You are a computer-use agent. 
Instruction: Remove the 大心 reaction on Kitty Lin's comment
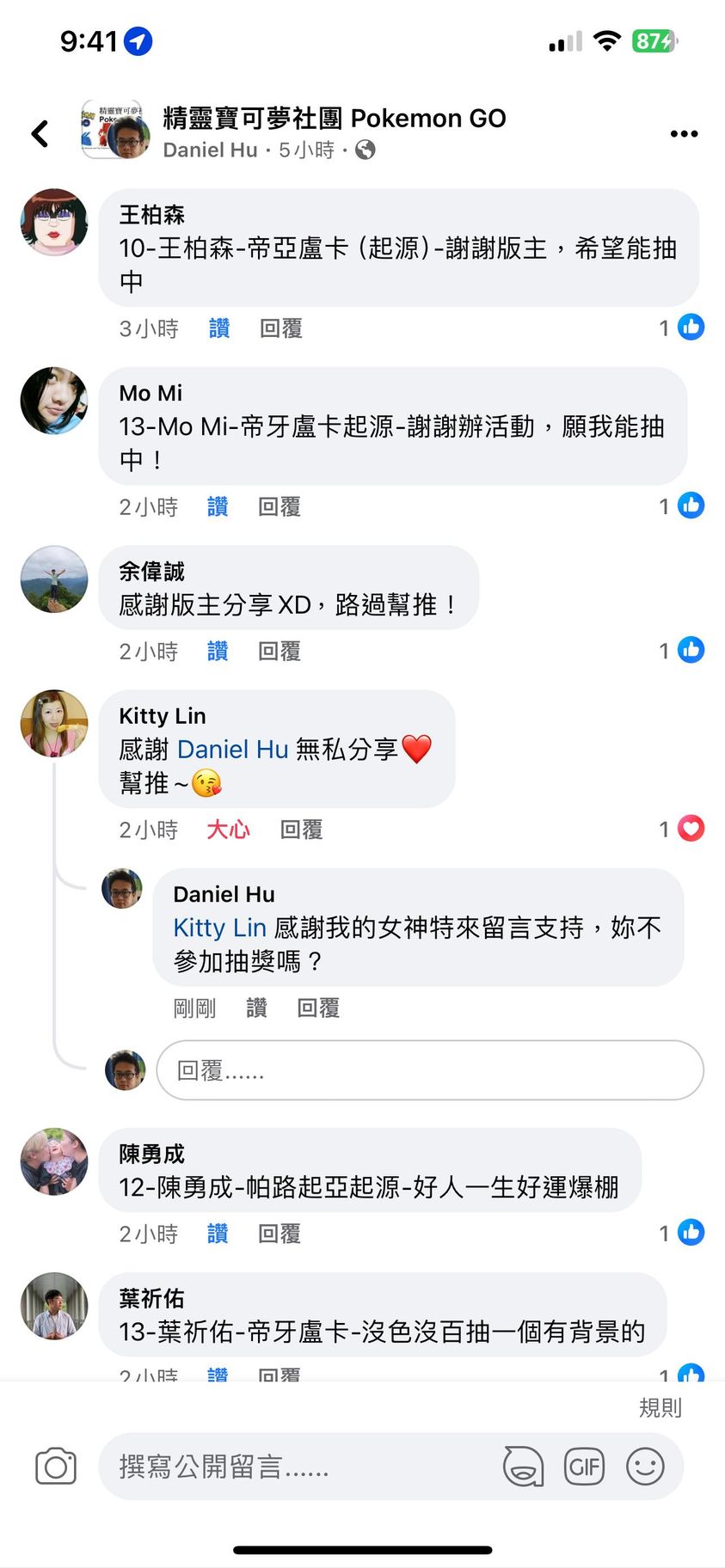228,830
